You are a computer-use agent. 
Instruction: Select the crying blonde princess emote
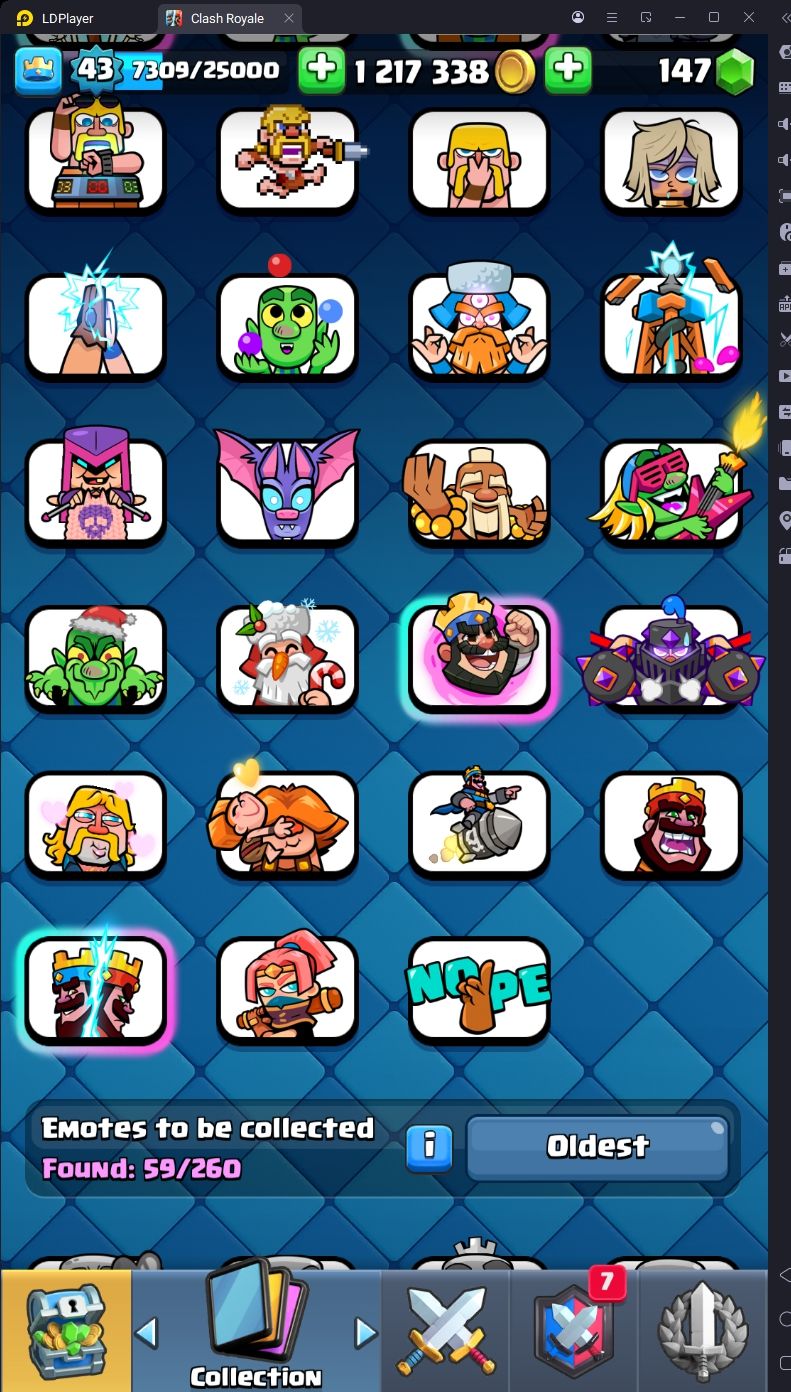tap(671, 160)
